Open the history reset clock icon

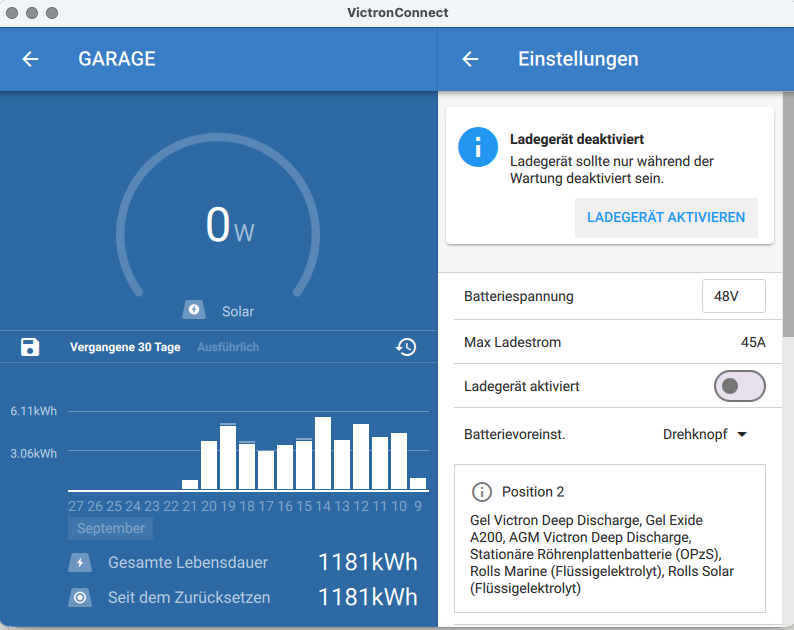tap(406, 347)
